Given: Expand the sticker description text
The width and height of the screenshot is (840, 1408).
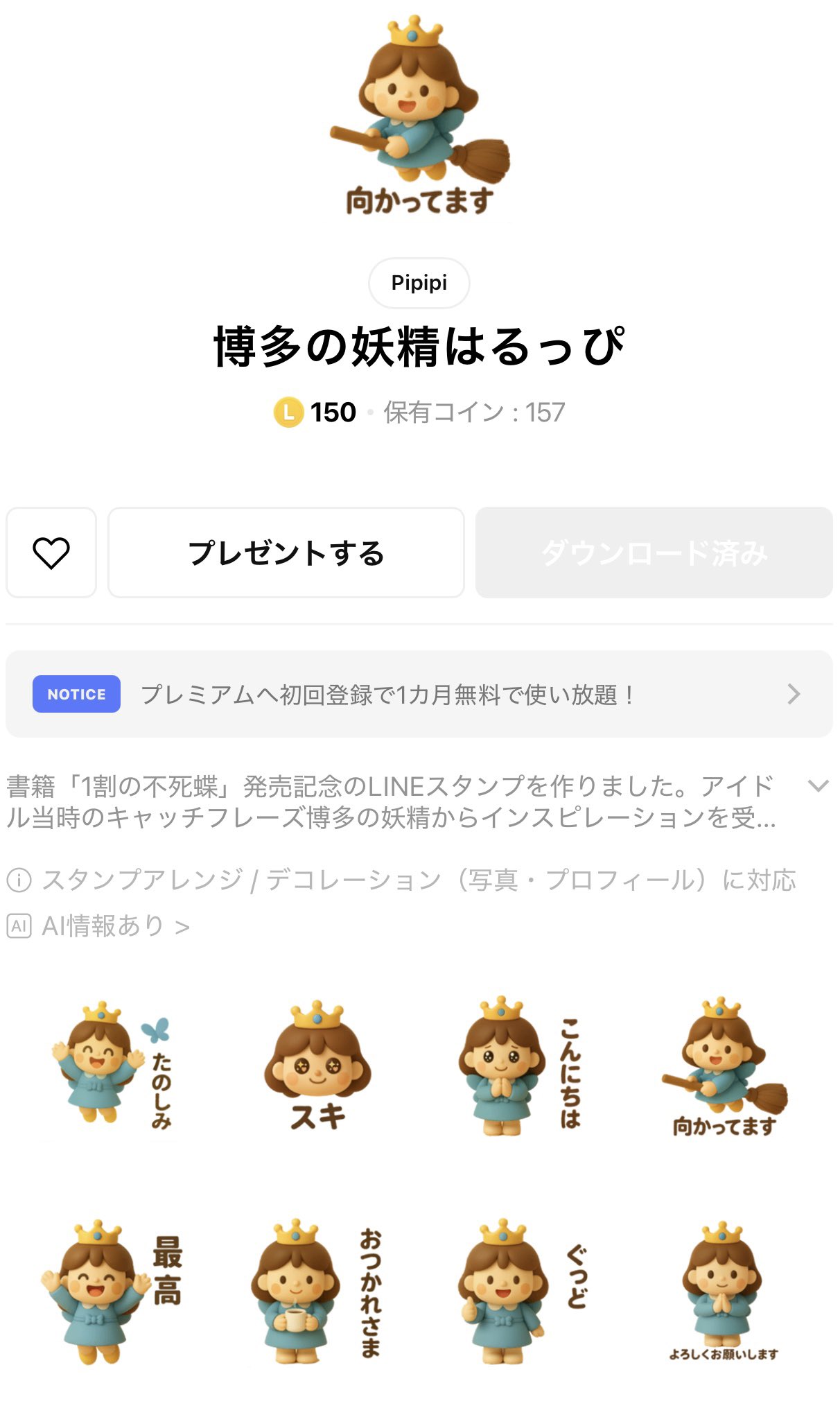Looking at the screenshot, I should (818, 786).
